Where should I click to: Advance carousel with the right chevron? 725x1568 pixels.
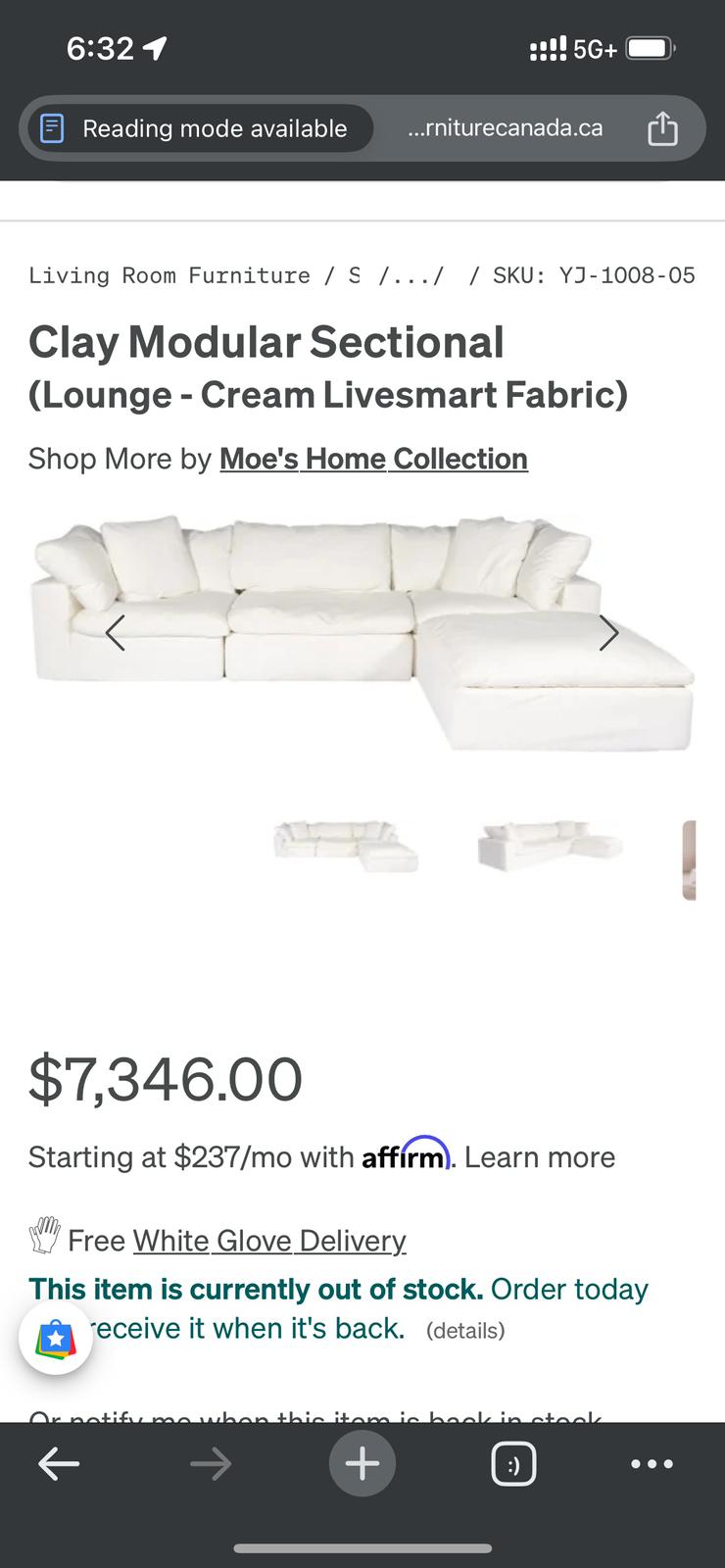(x=609, y=633)
